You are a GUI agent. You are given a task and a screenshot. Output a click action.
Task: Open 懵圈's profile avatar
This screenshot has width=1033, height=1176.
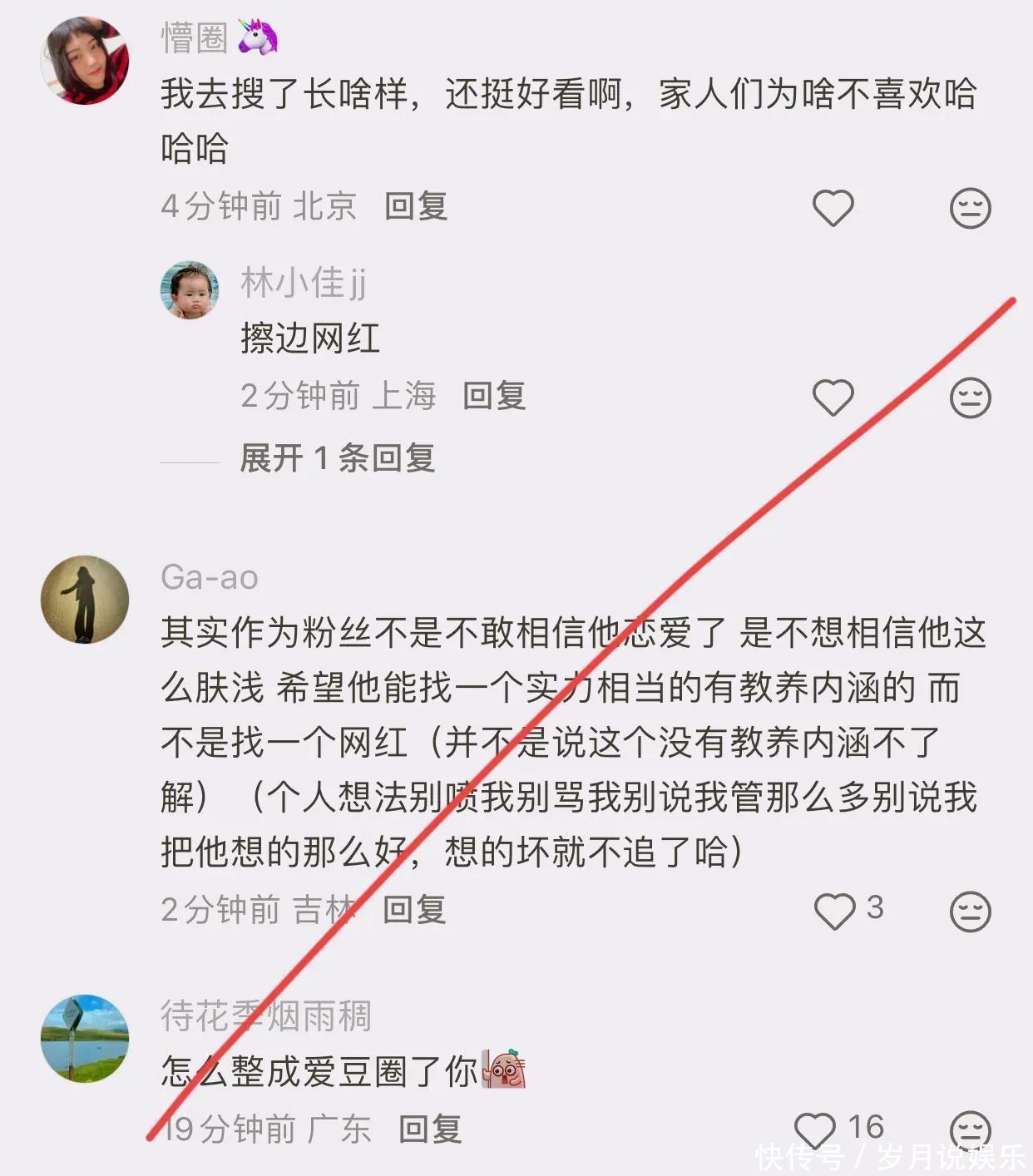(x=85, y=61)
